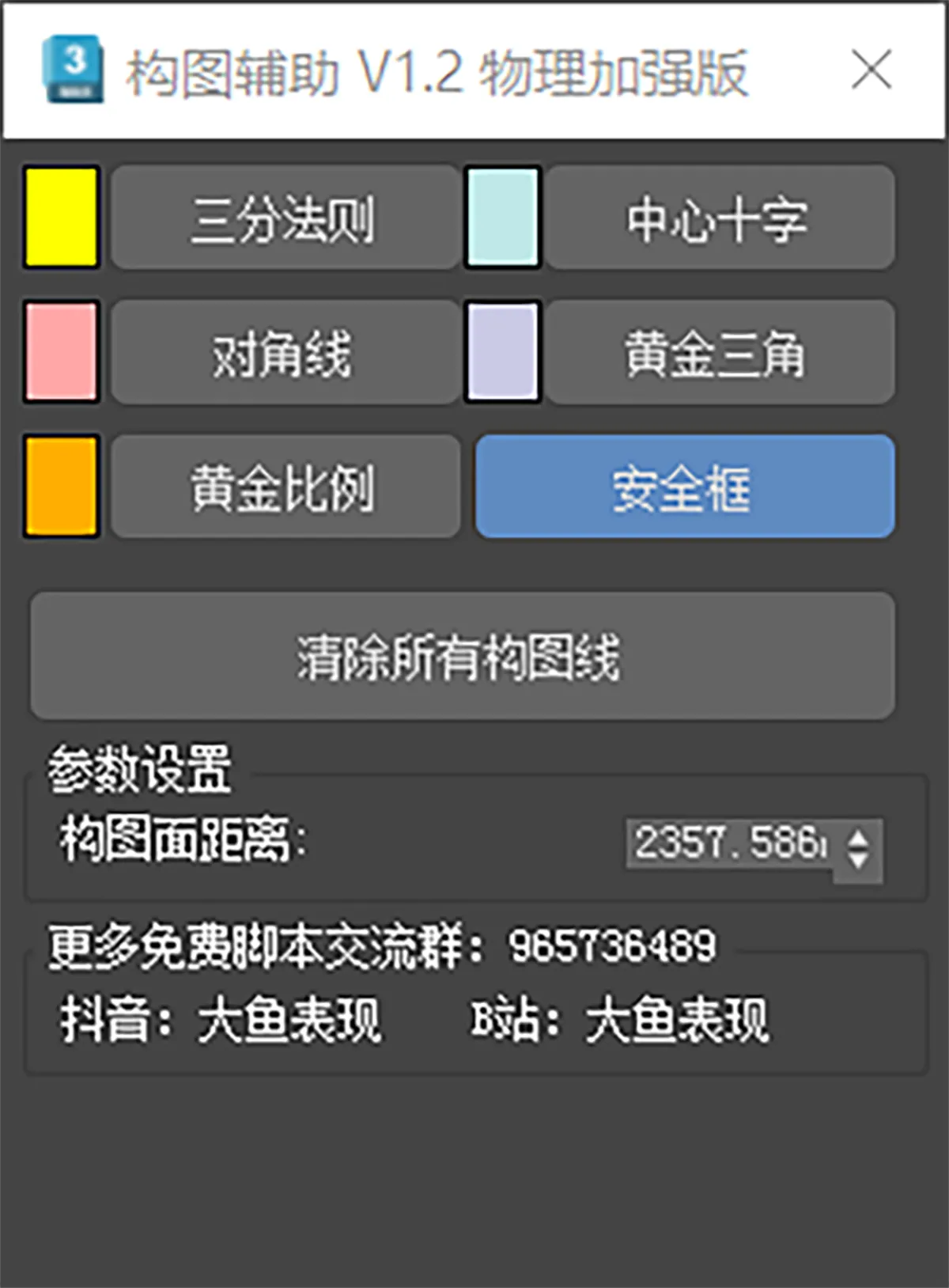Select the 黄金三角 button
The width and height of the screenshot is (949, 1288).
(720, 352)
